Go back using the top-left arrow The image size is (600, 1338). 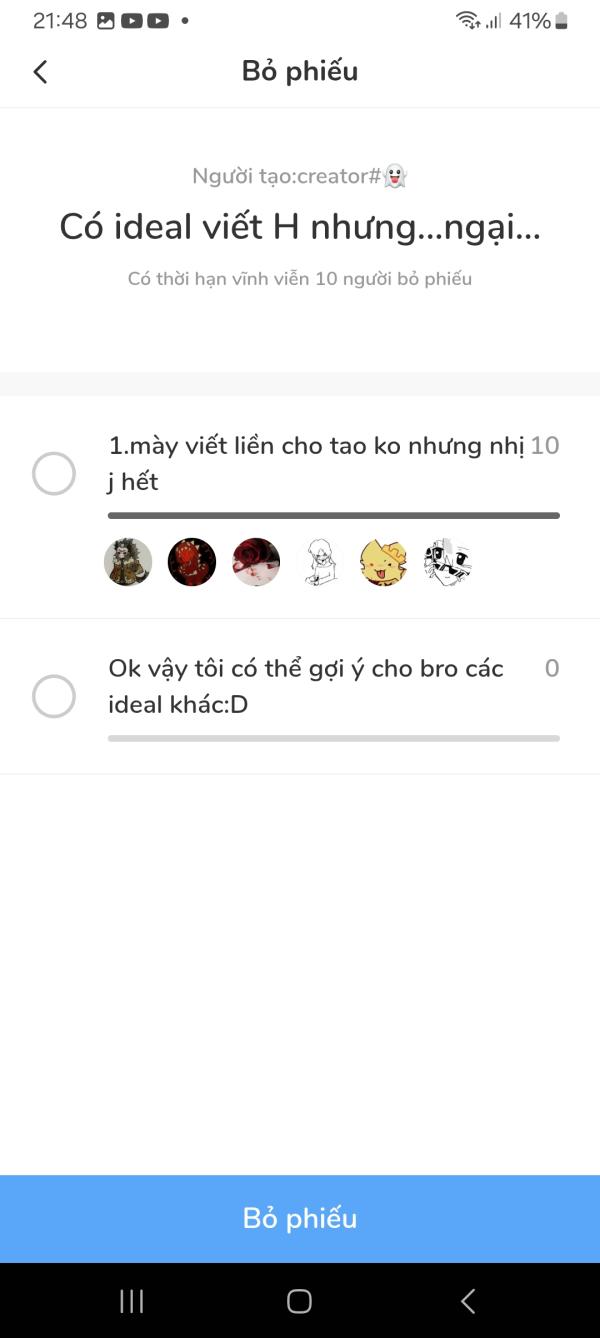(x=40, y=72)
